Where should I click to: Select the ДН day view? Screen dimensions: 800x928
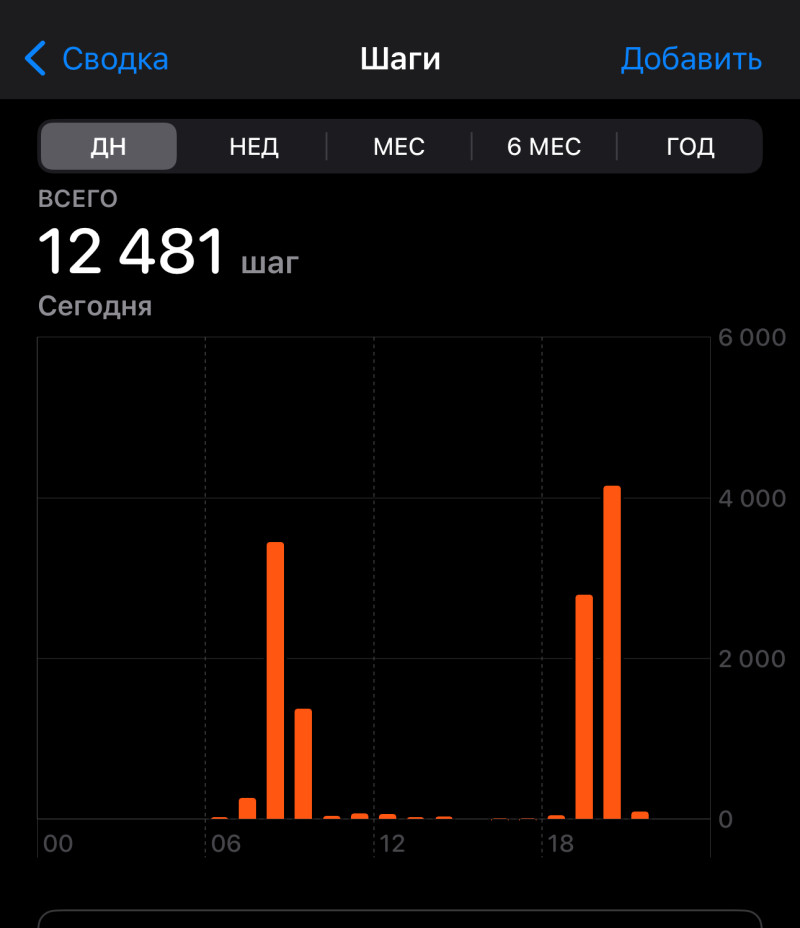coord(109,147)
